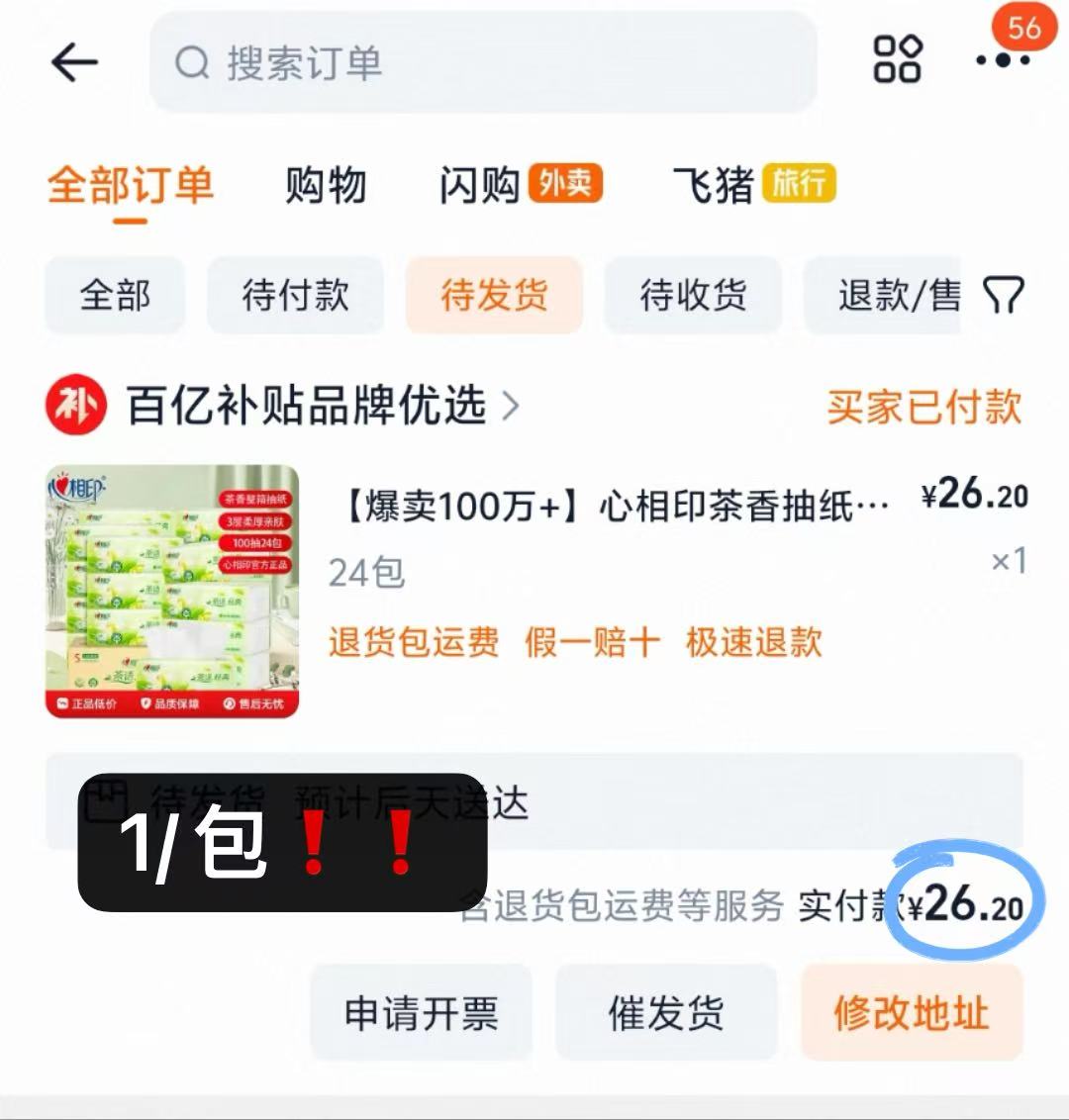Click the 旅行 badge next to 飞猪
Viewport: 1069px width, 1120px height.
click(802, 184)
